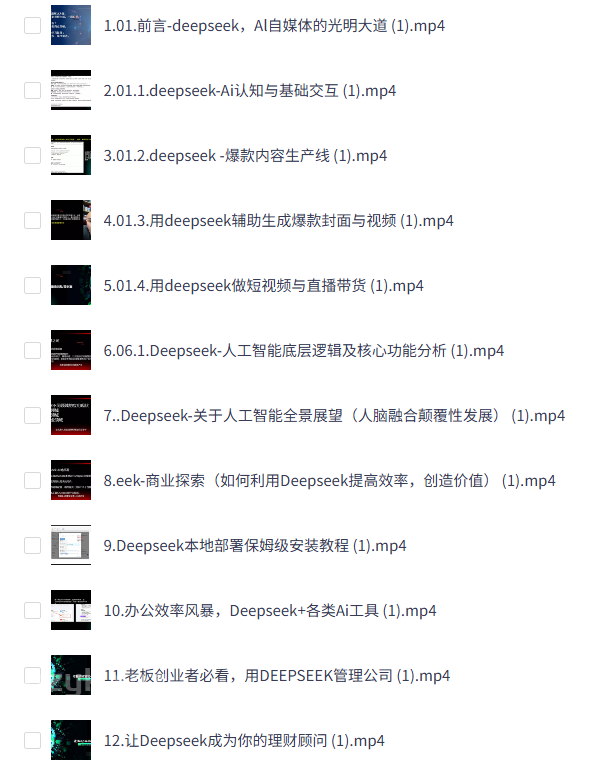Select checkbox beside 7..Deepseek-关于人工智能全景展望
The height and width of the screenshot is (772, 607).
[x=32, y=415]
